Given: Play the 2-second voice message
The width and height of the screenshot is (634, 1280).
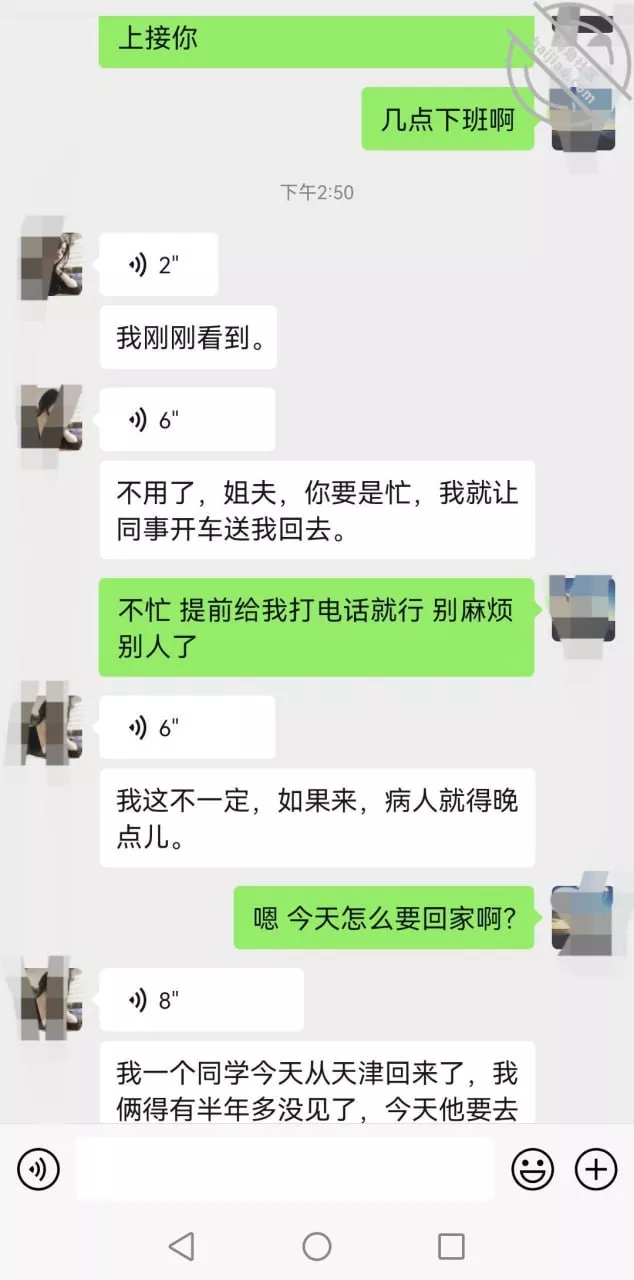Looking at the screenshot, I should pos(159,264).
